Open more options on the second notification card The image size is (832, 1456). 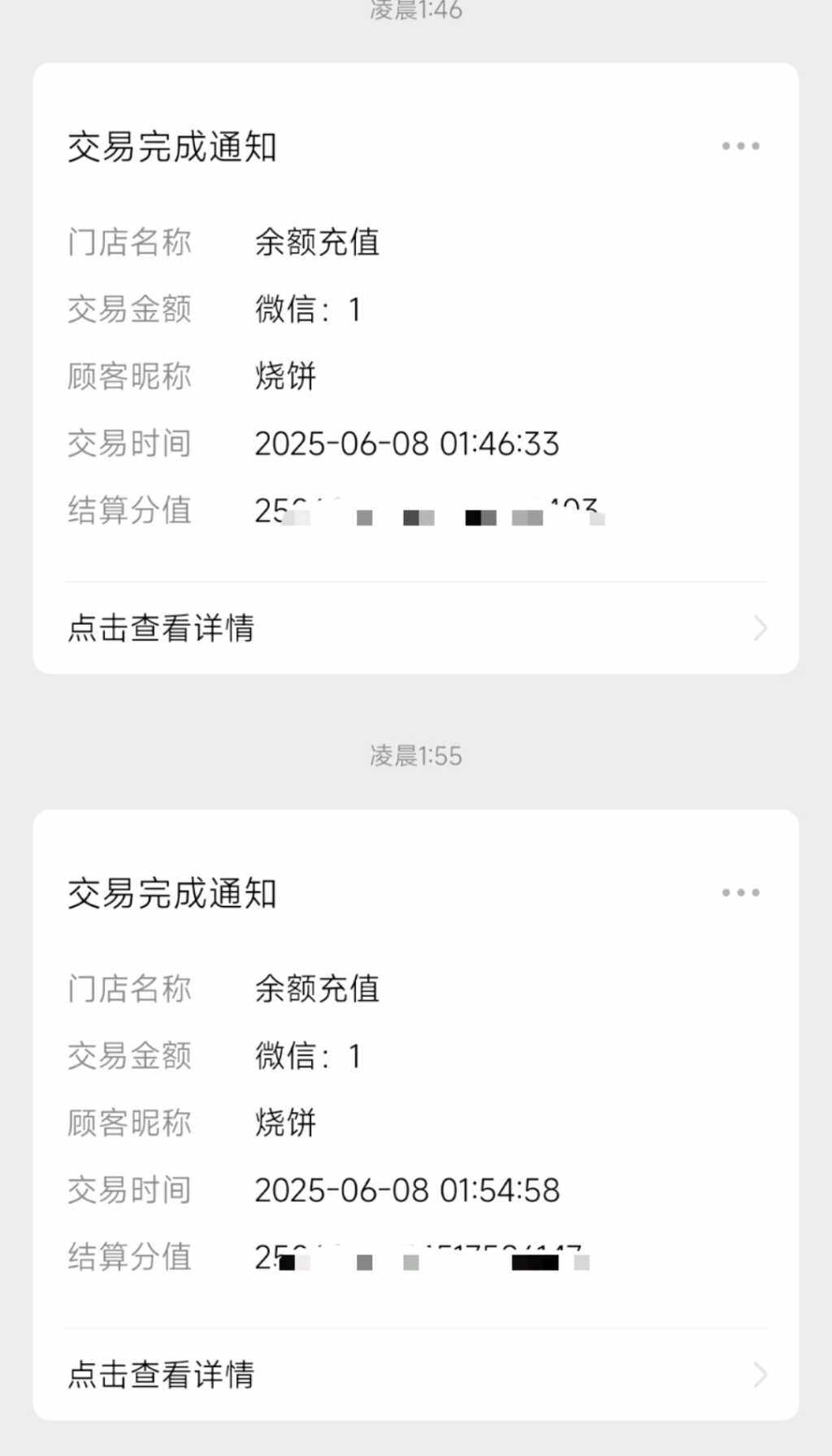[x=739, y=892]
